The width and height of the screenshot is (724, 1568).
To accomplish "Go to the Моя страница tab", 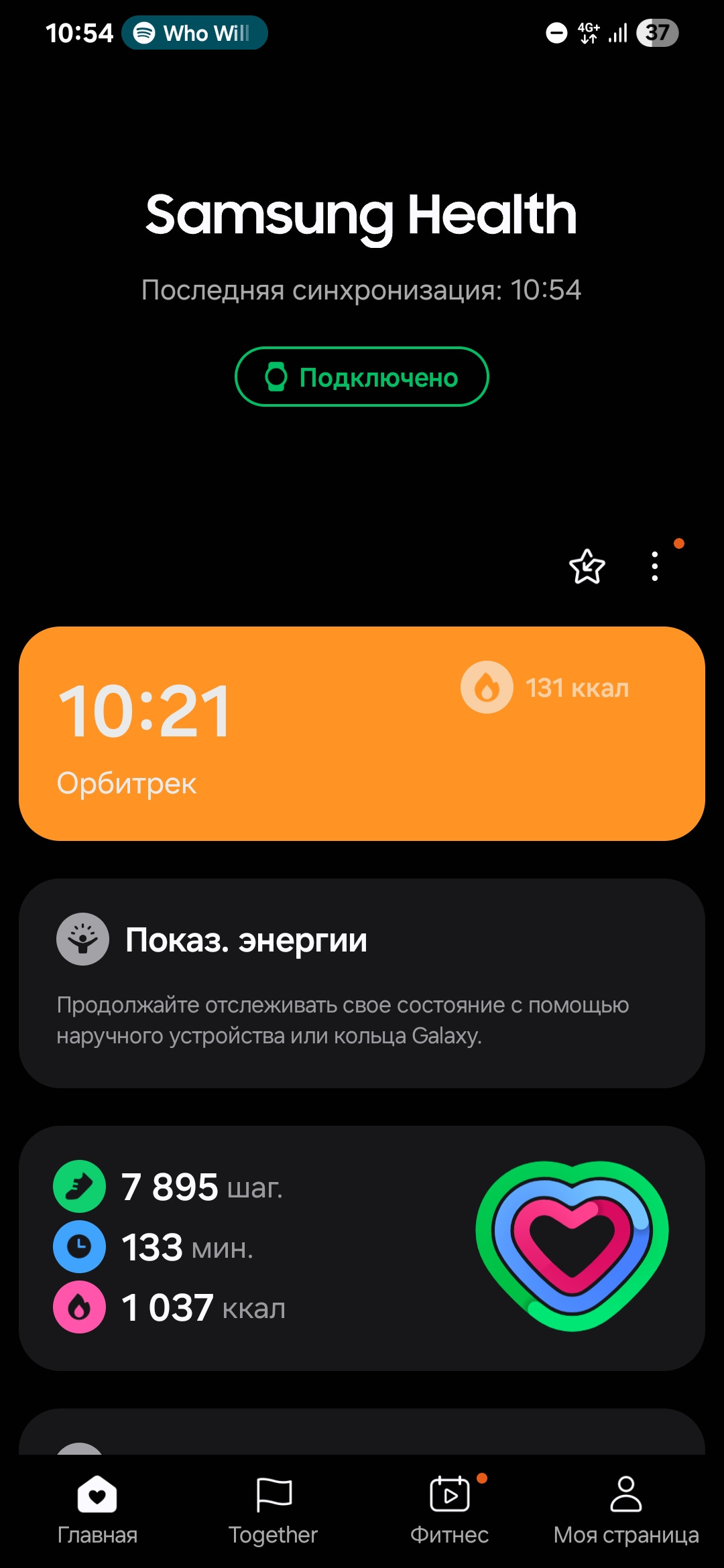I will 626,1508.
